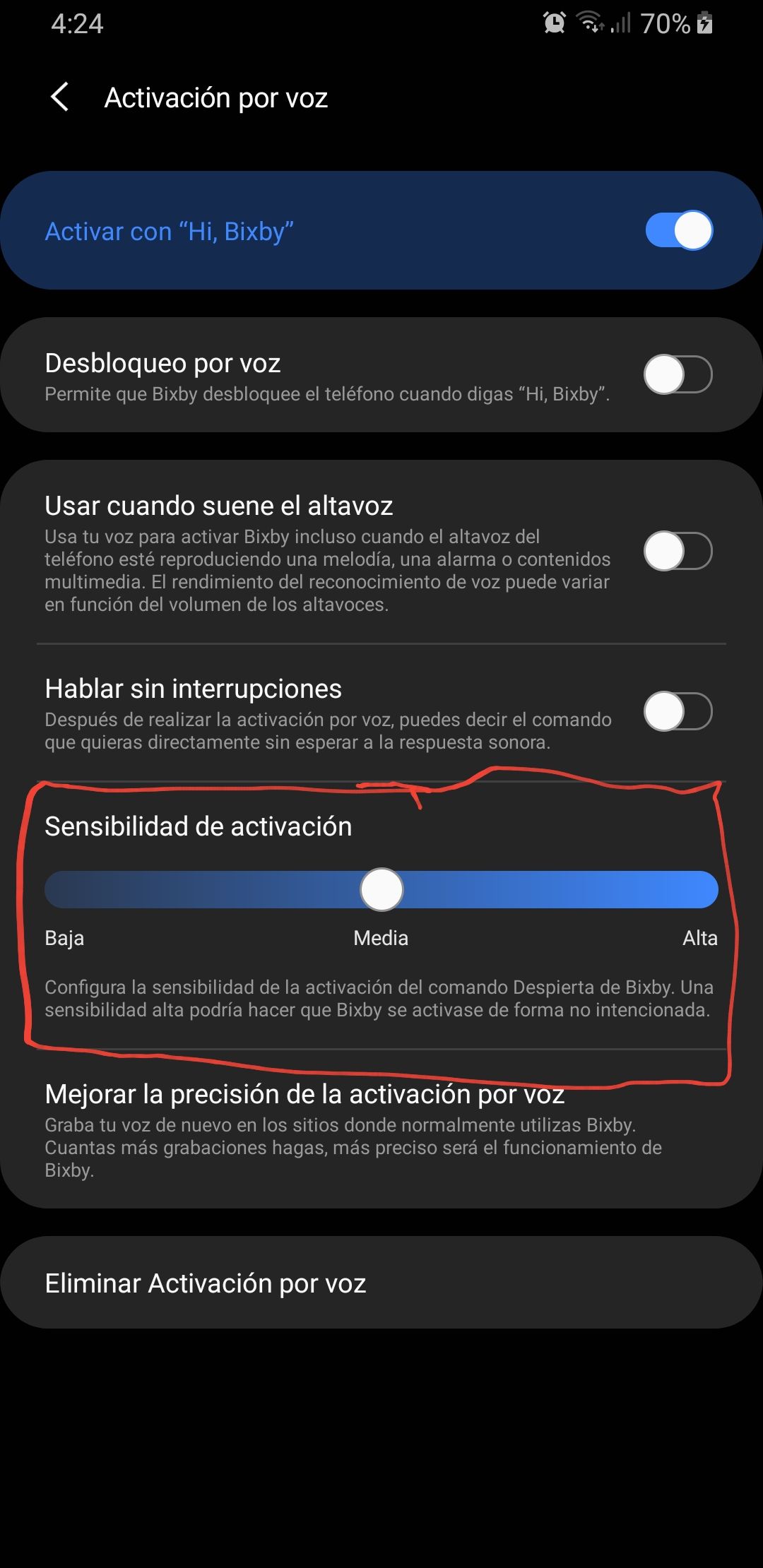This screenshot has height=1568, width=763.
Task: Enable Hablar sin interrupciones
Action: 678,711
